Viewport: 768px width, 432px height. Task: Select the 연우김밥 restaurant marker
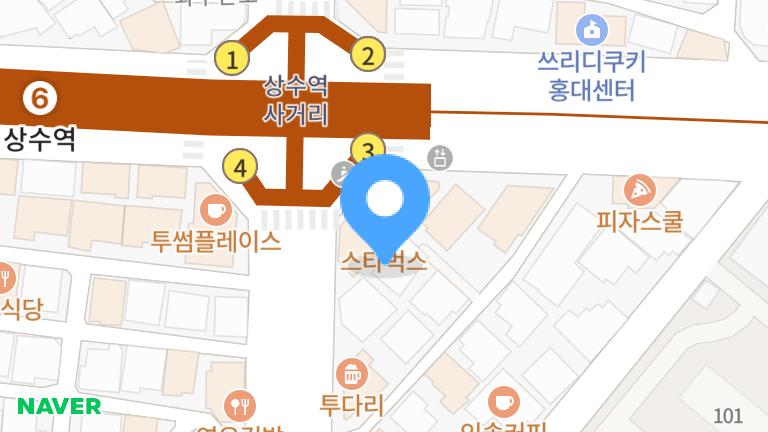(240, 405)
